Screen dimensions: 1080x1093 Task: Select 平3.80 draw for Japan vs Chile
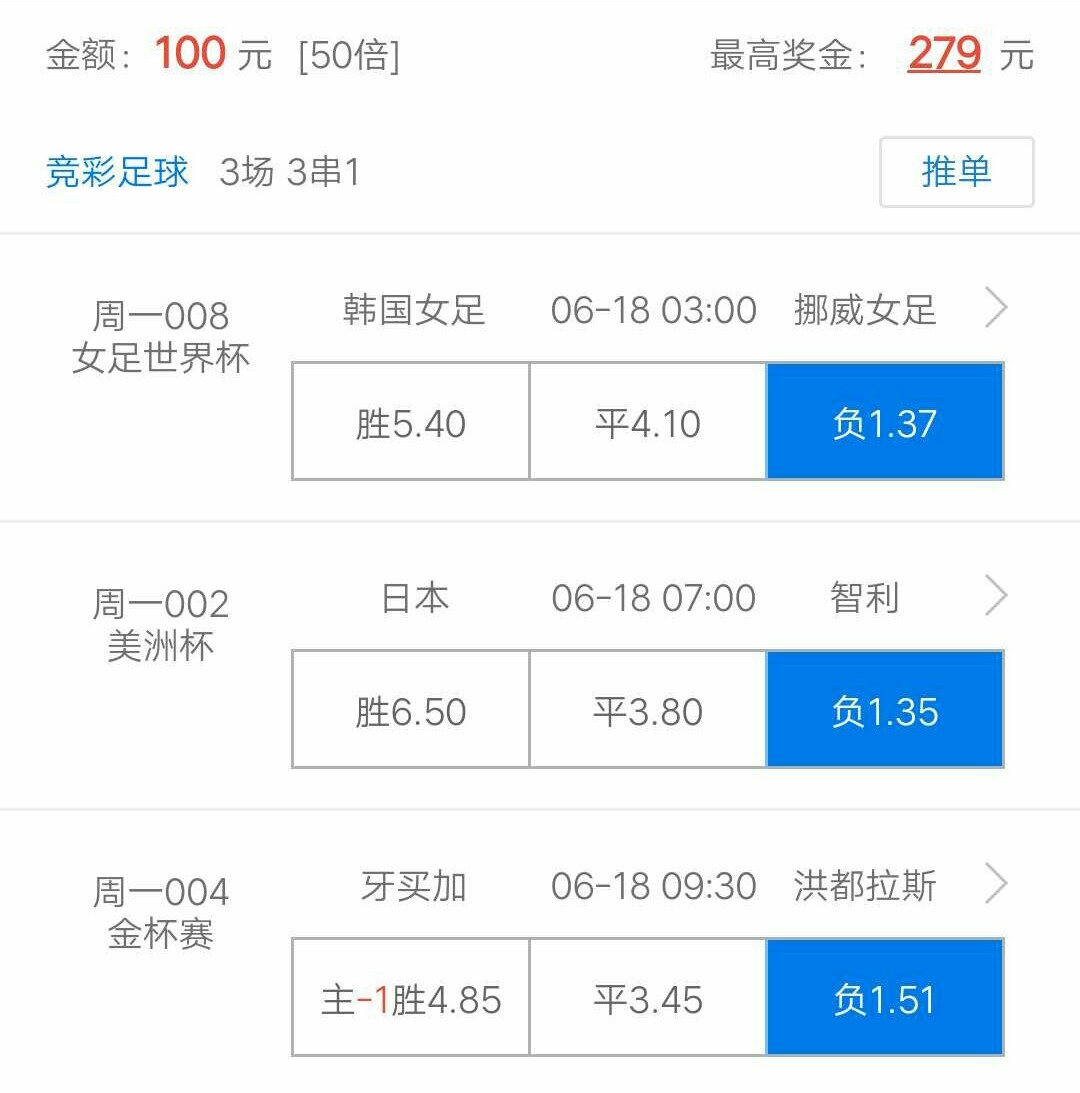(646, 709)
